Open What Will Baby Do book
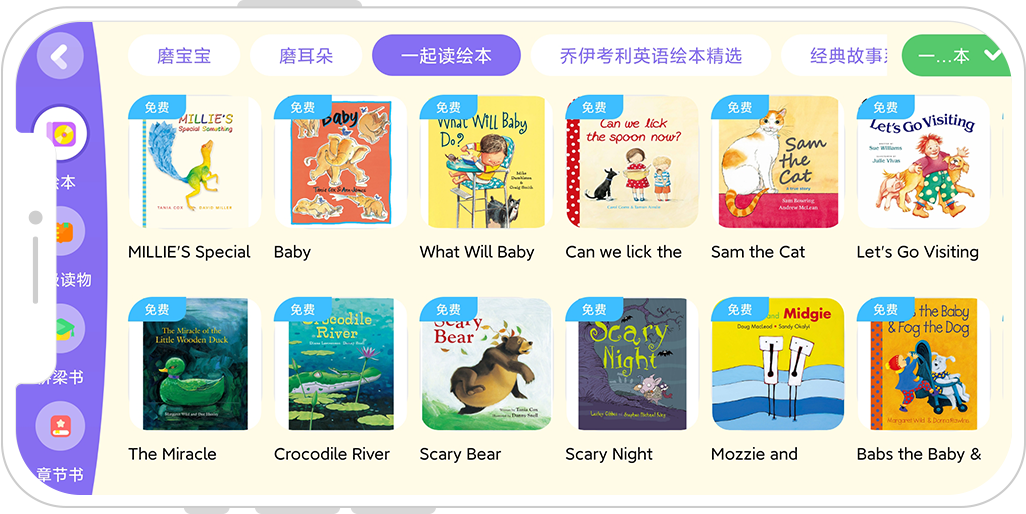Viewport: 1026px width, 514px height. pyautogui.click(x=486, y=163)
